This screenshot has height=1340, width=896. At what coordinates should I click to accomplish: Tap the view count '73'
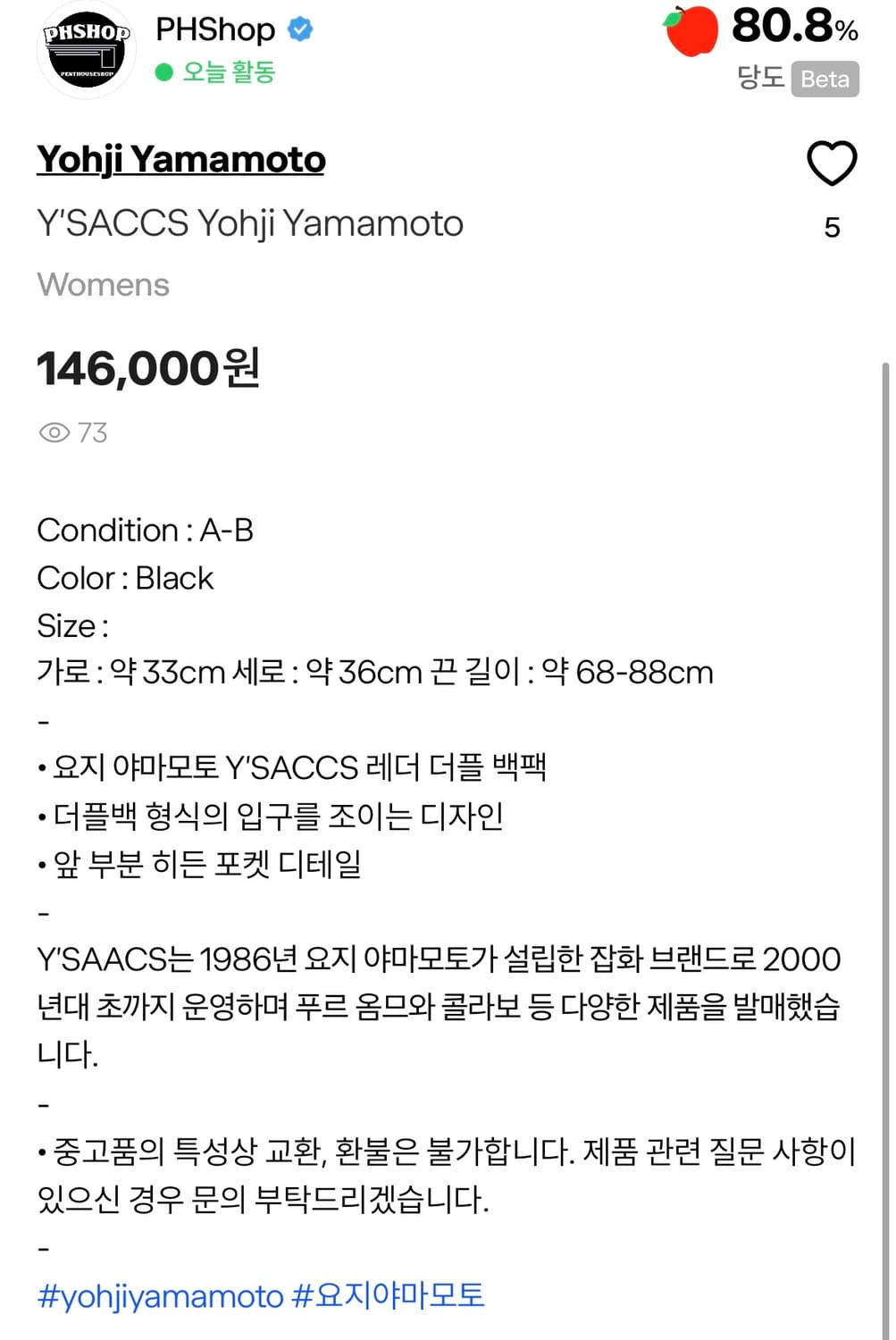pos(92,432)
